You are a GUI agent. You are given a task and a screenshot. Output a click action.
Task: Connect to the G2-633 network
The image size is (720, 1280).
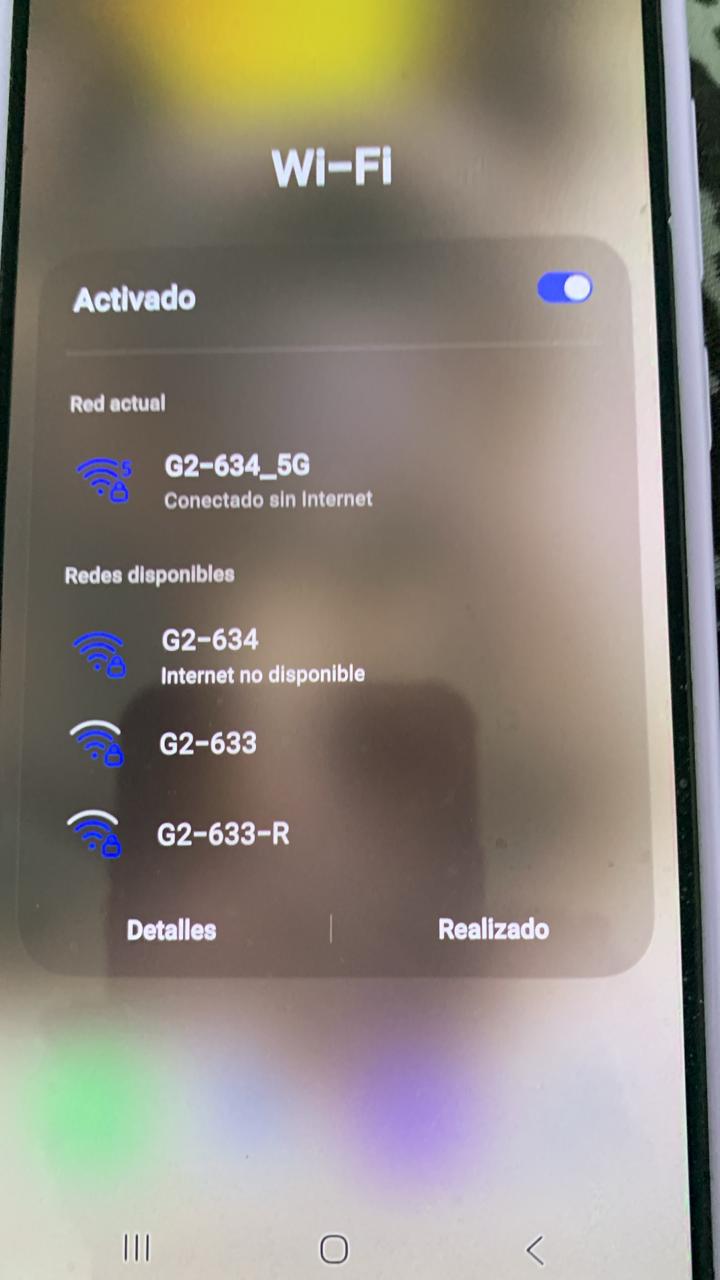coord(207,744)
